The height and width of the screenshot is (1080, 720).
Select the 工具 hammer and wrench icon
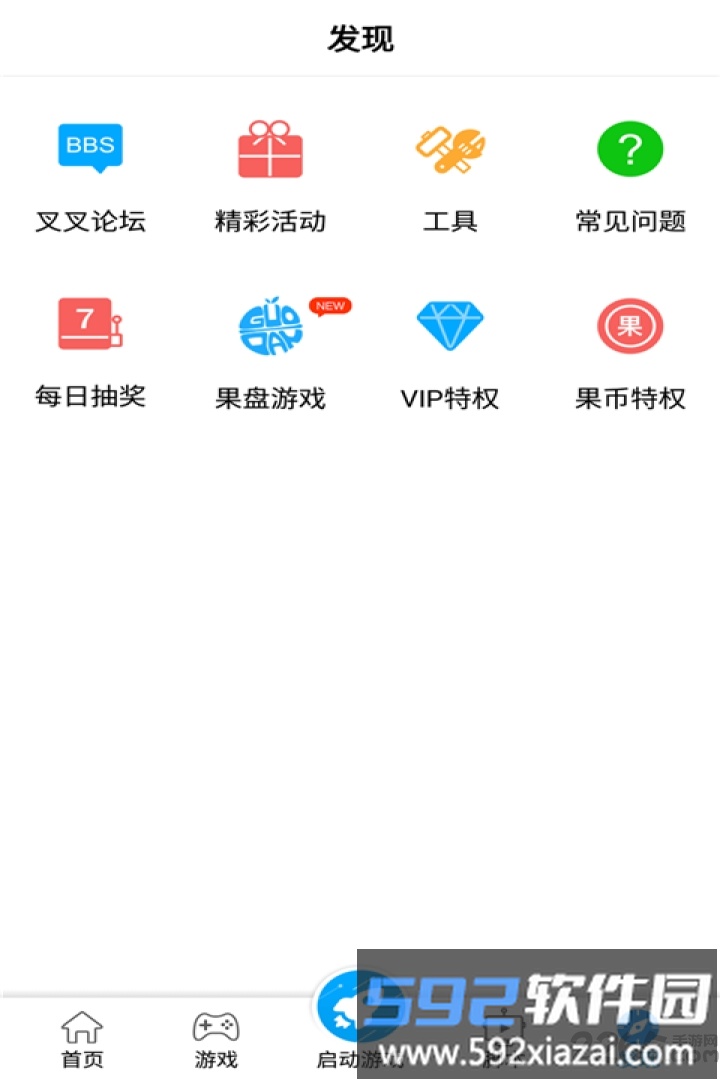coord(450,147)
